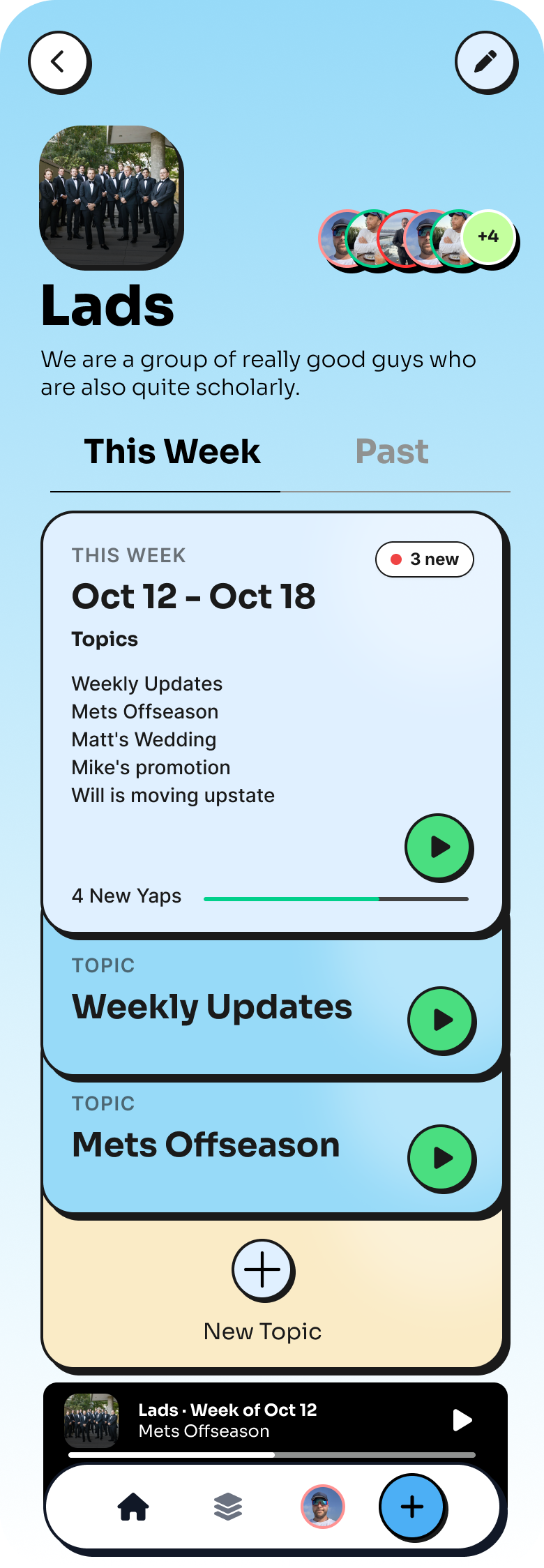Switch to the Past tab
The image size is (544, 1568).
tap(391, 452)
